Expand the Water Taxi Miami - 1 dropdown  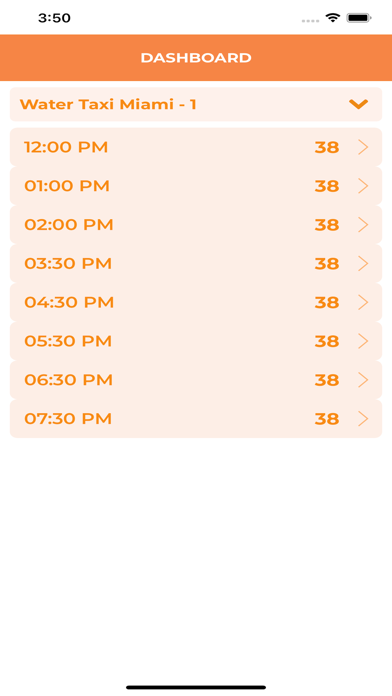[196, 104]
